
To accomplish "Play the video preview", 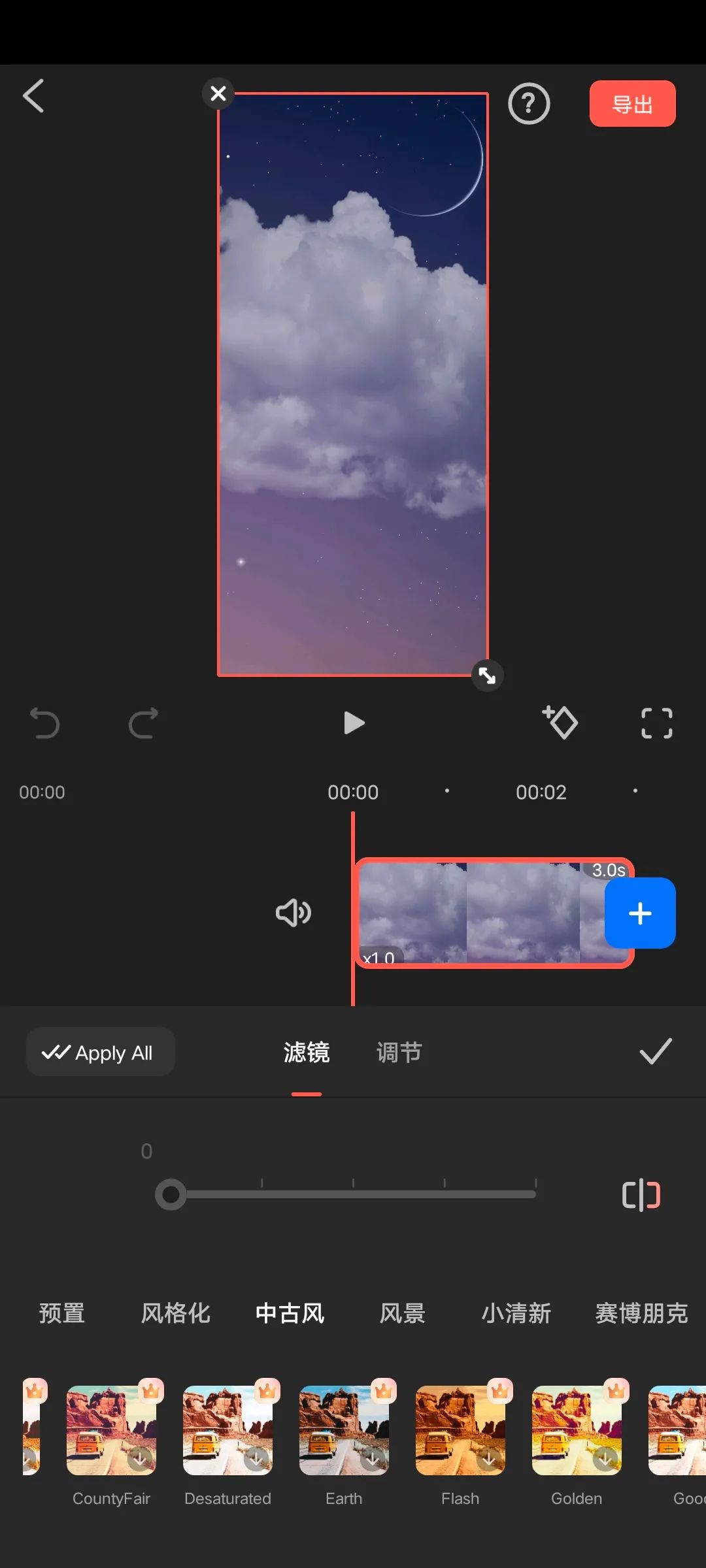I will point(354,723).
